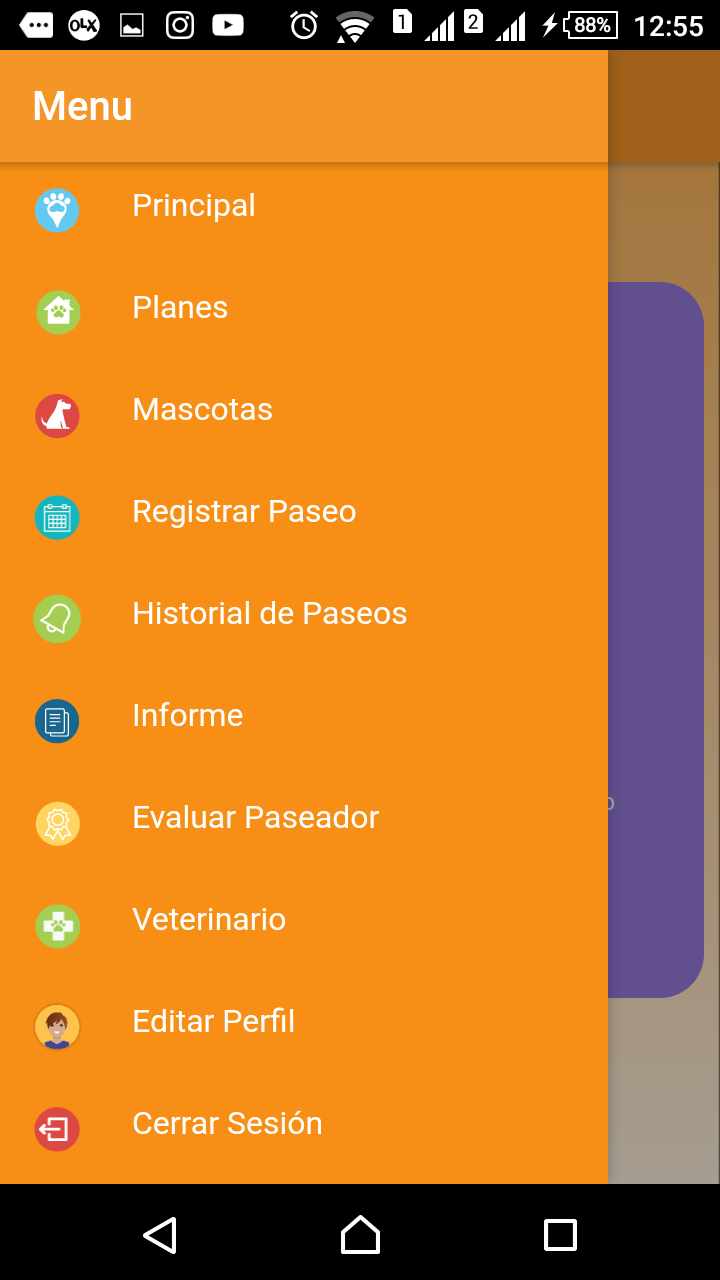Open Registrar Paseo
720x1280 pixels.
coord(244,512)
